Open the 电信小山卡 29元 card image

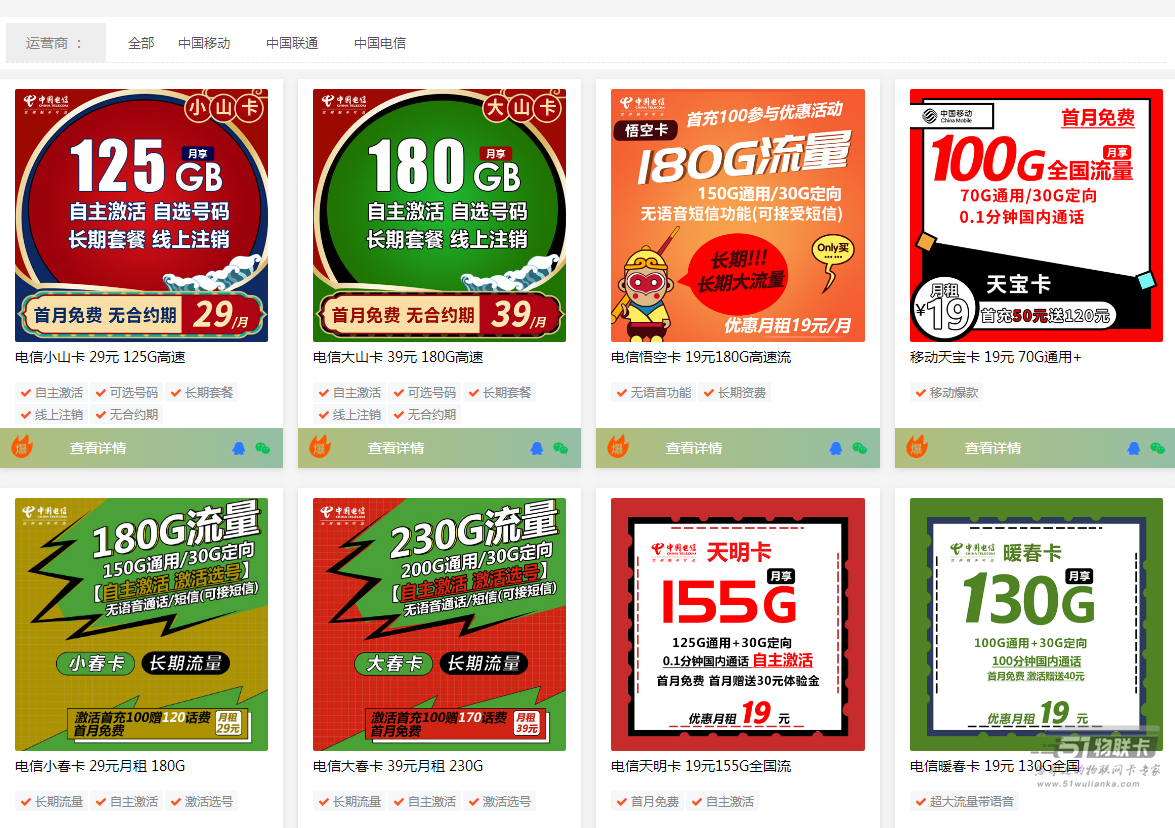click(x=141, y=215)
